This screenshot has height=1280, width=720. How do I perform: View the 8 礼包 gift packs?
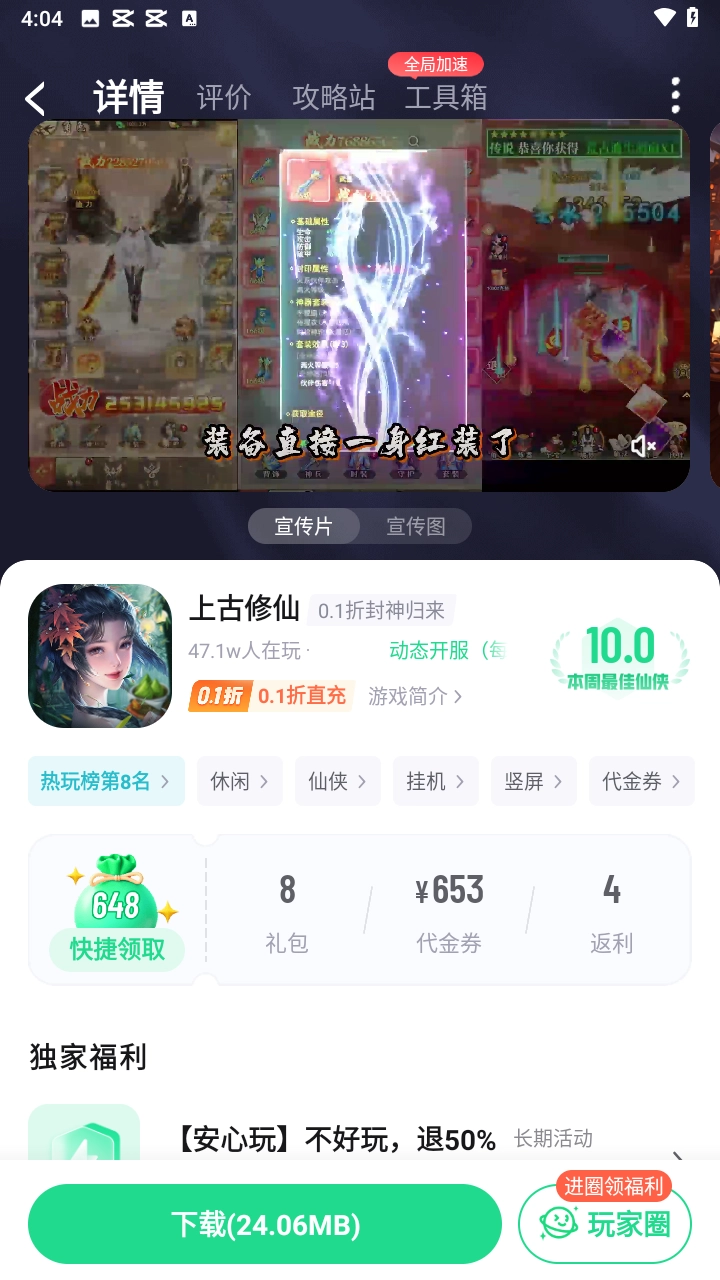287,910
